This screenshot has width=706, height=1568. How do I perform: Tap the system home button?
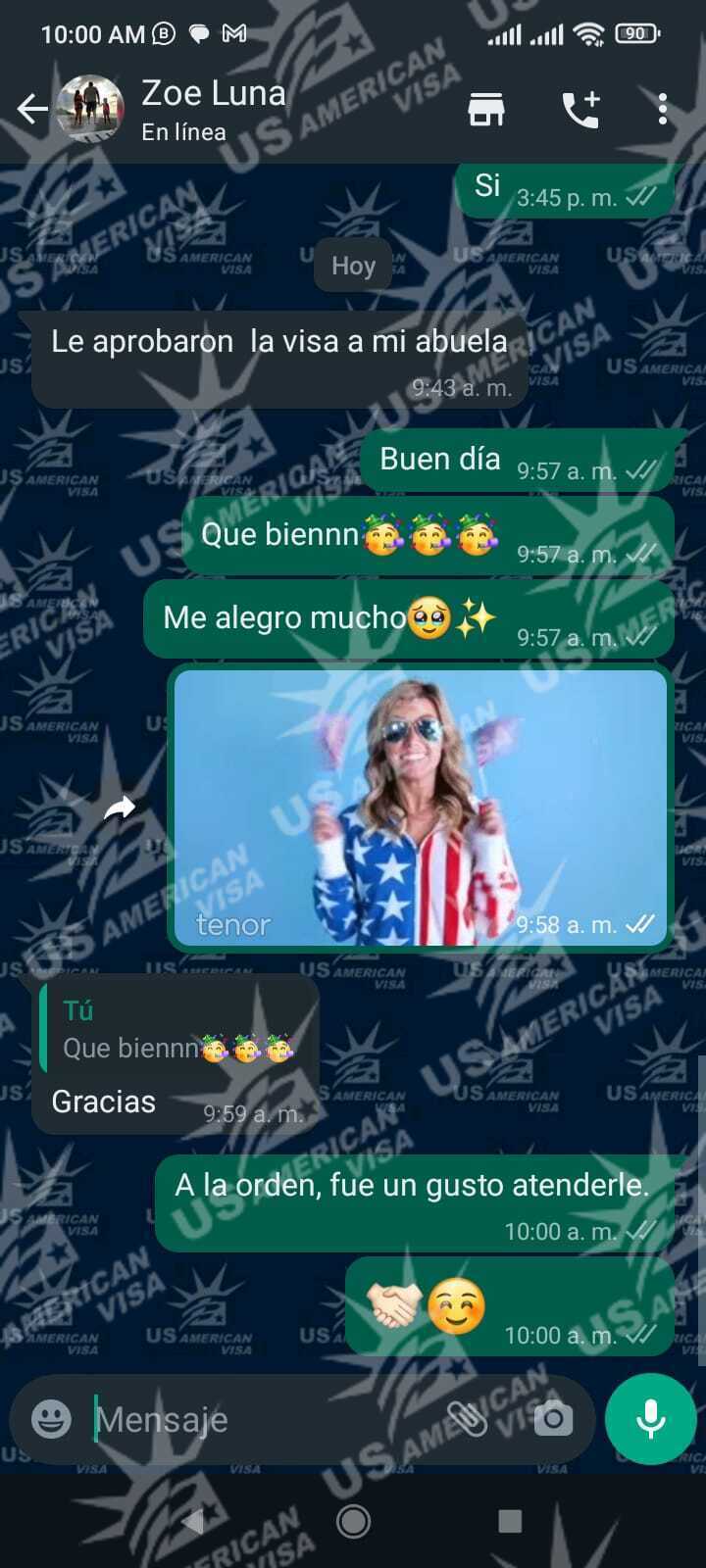pos(353,1521)
